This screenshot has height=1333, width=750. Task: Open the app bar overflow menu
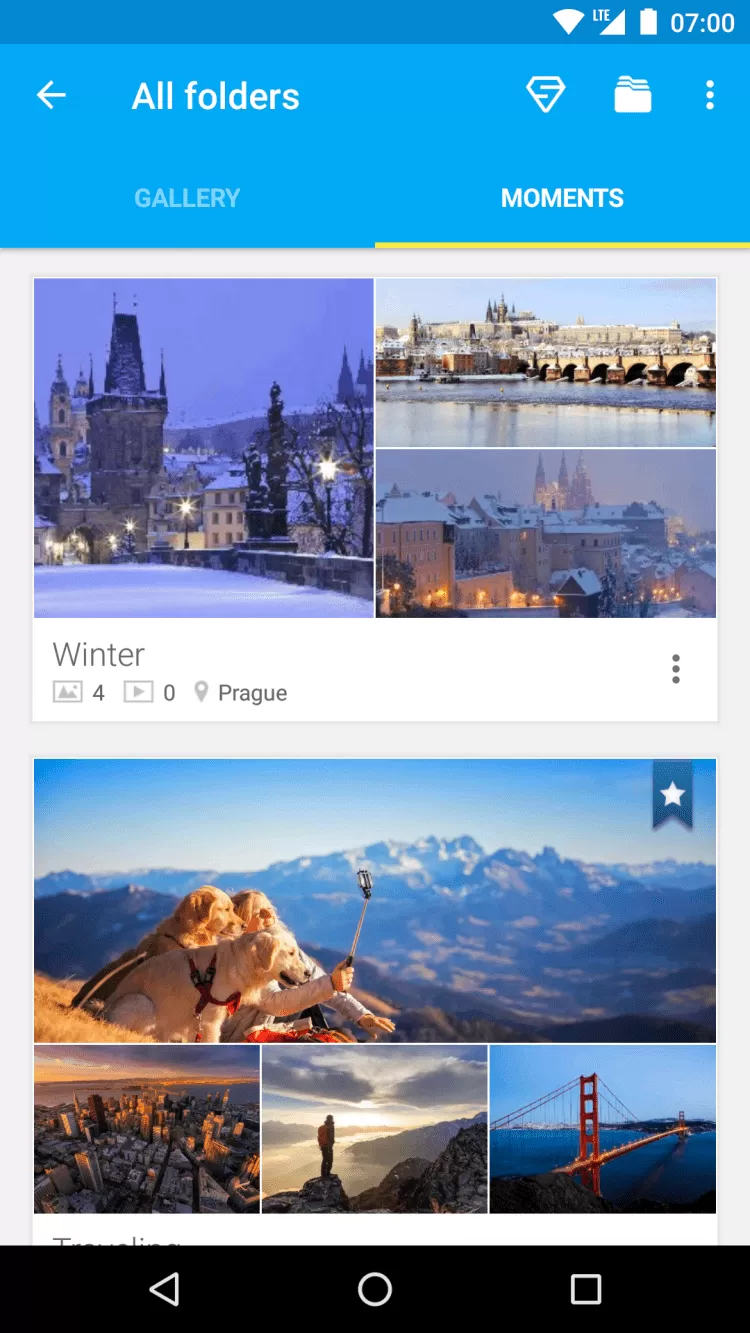[710, 96]
